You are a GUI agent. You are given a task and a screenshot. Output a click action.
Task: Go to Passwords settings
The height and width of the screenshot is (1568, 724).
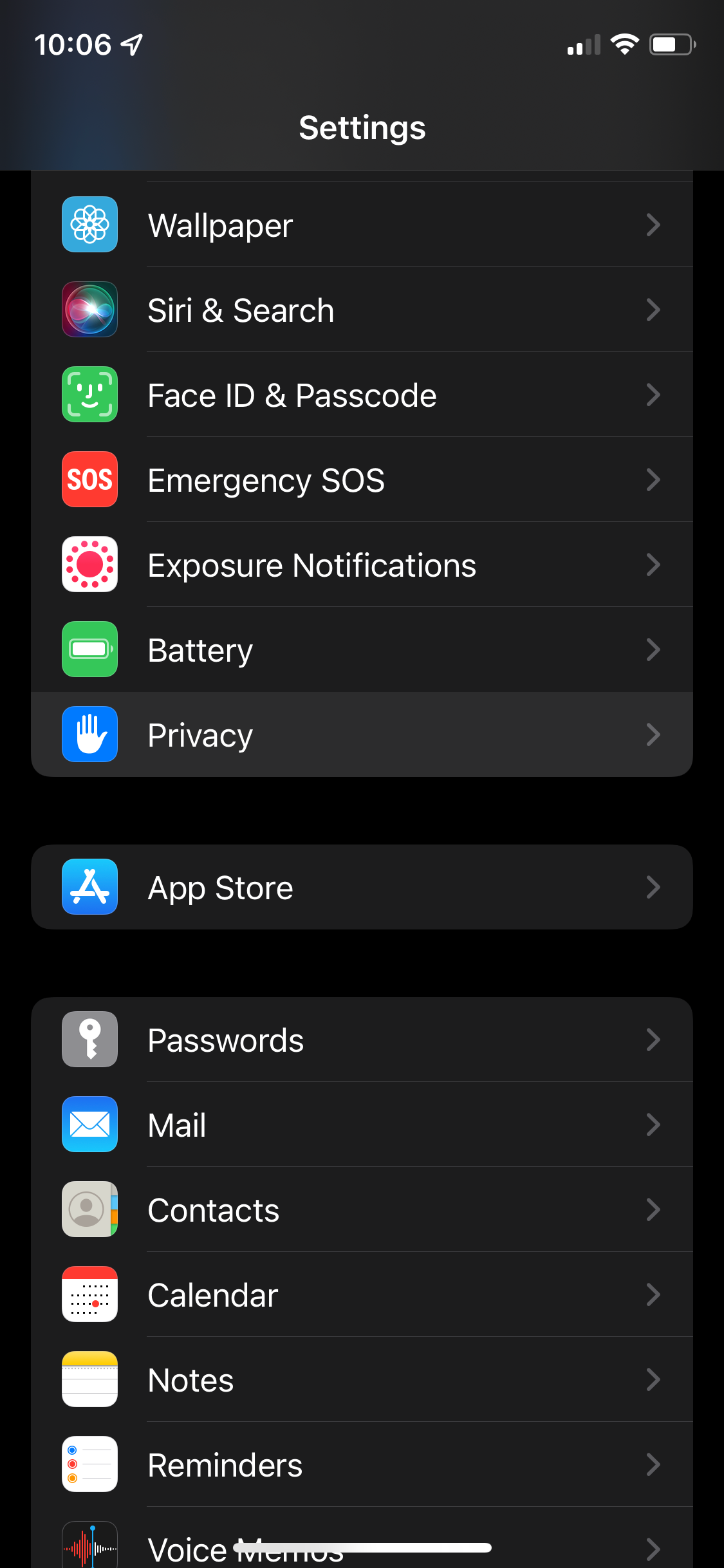362,1040
